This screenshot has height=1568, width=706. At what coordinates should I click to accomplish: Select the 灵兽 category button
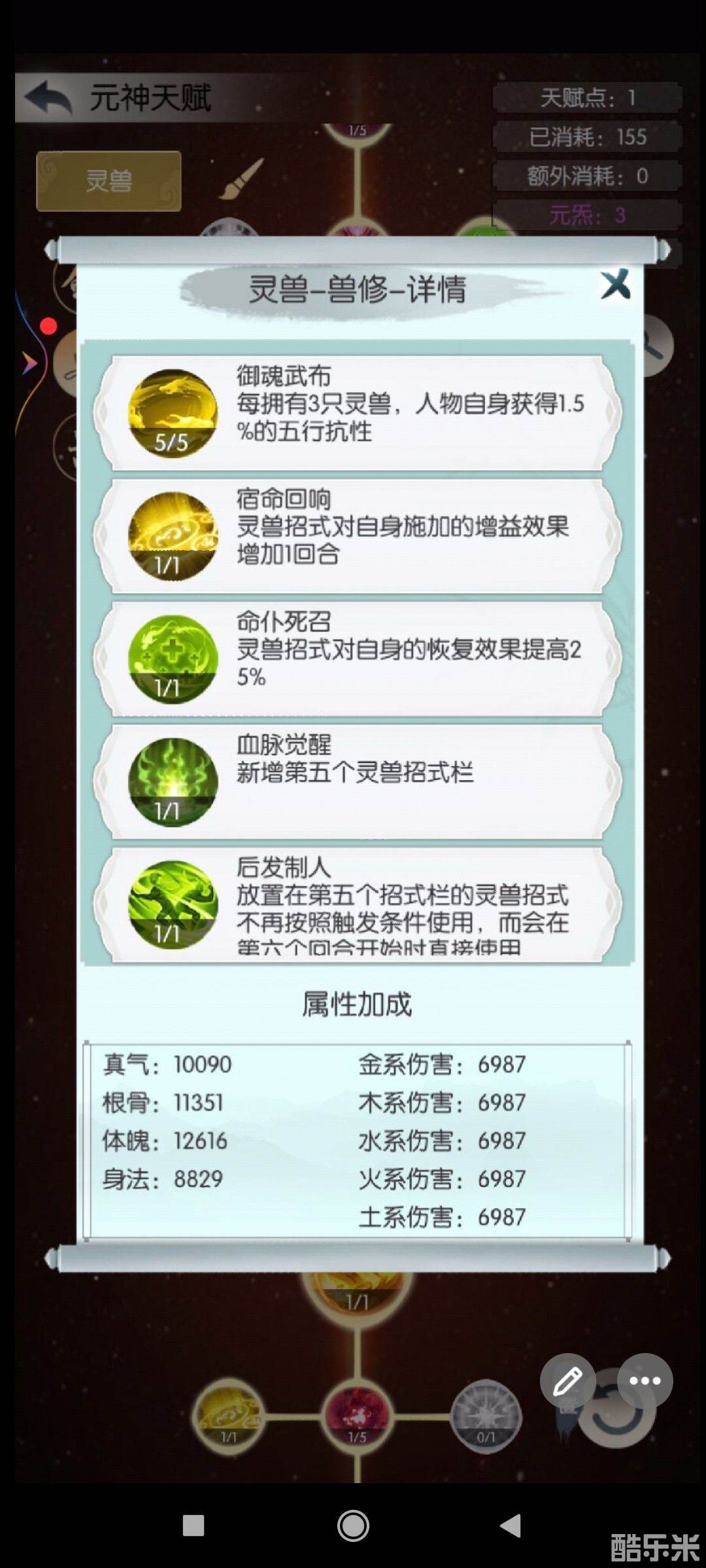point(109,181)
